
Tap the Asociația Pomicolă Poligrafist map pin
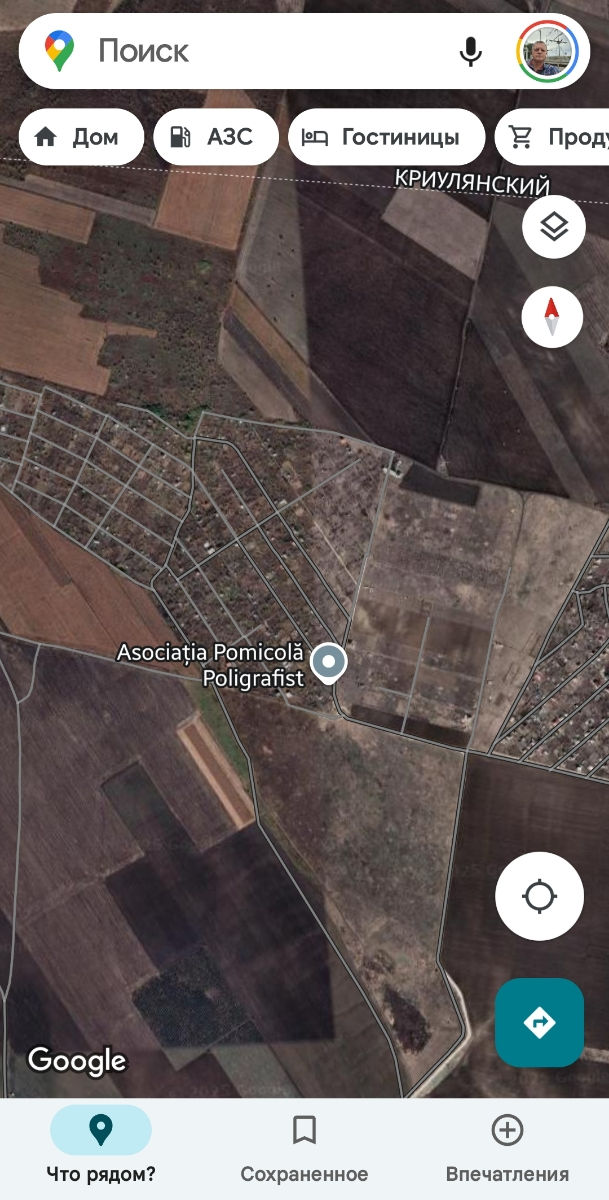[x=328, y=662]
